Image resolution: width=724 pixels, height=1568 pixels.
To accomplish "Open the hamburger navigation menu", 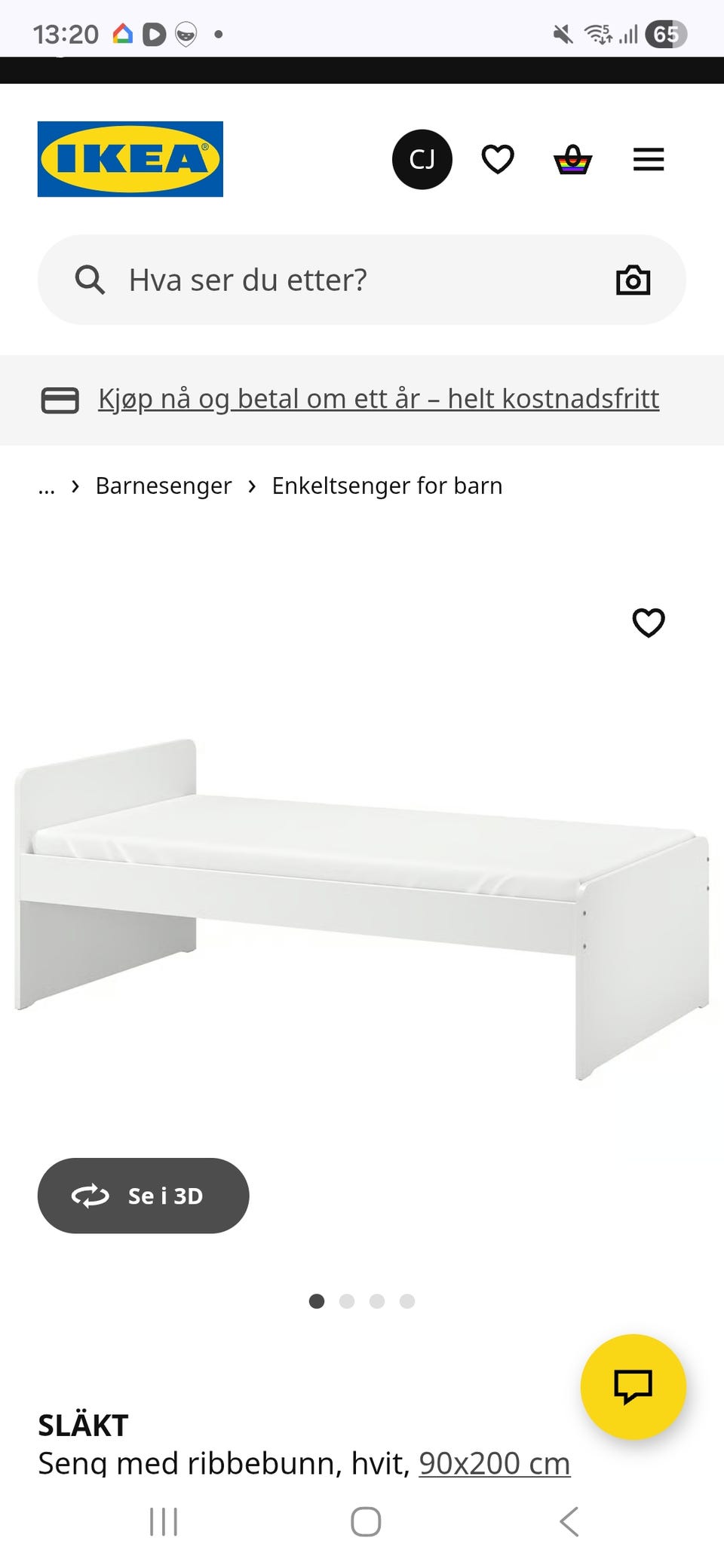I will click(647, 159).
